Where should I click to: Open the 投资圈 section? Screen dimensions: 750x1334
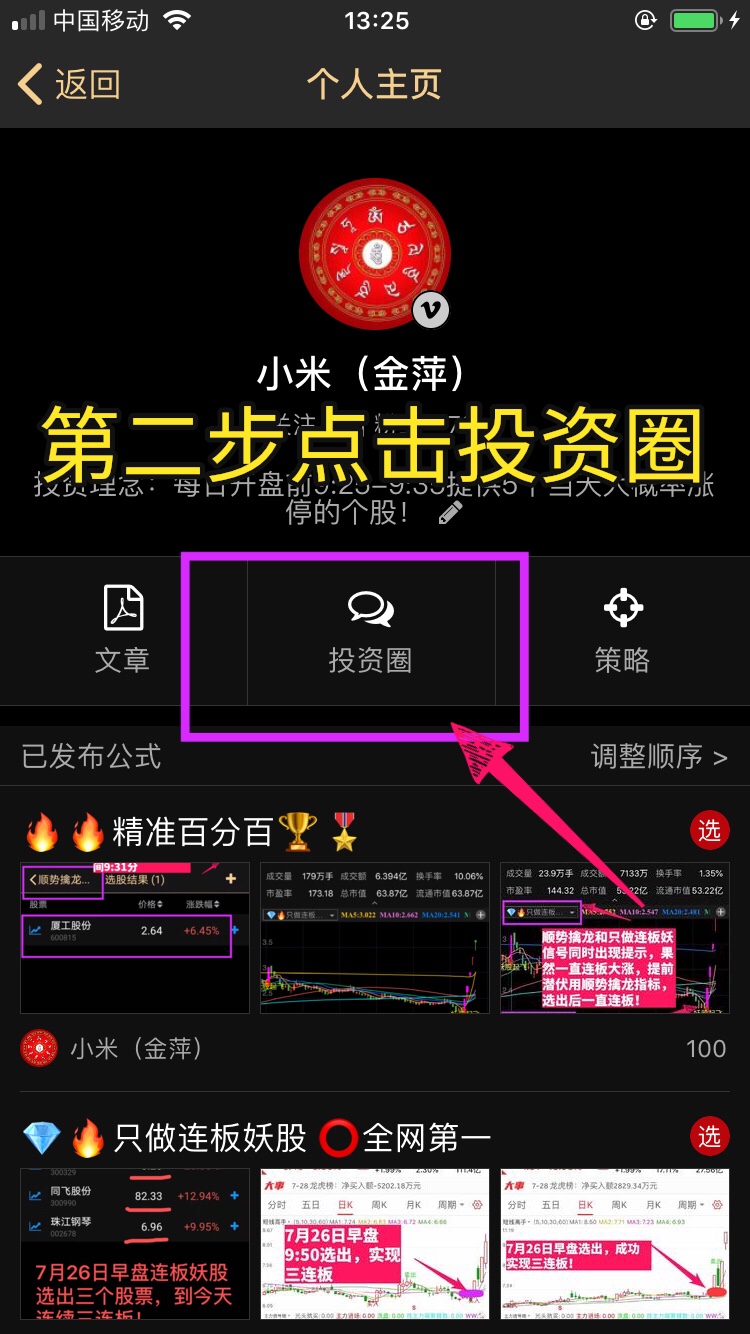(x=370, y=630)
